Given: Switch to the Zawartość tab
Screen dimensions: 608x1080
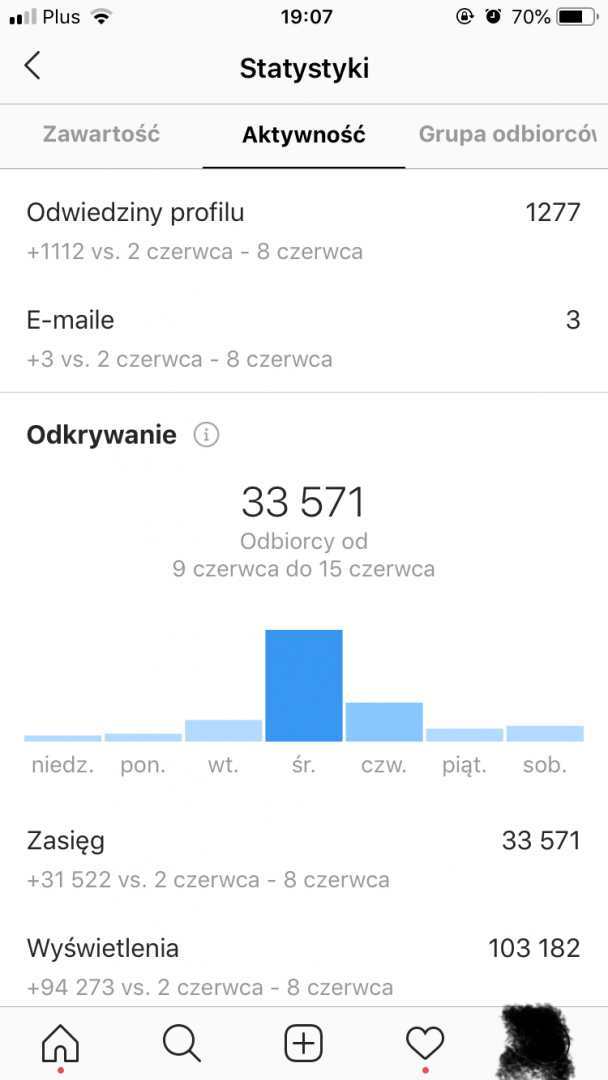Looking at the screenshot, I should [x=101, y=134].
